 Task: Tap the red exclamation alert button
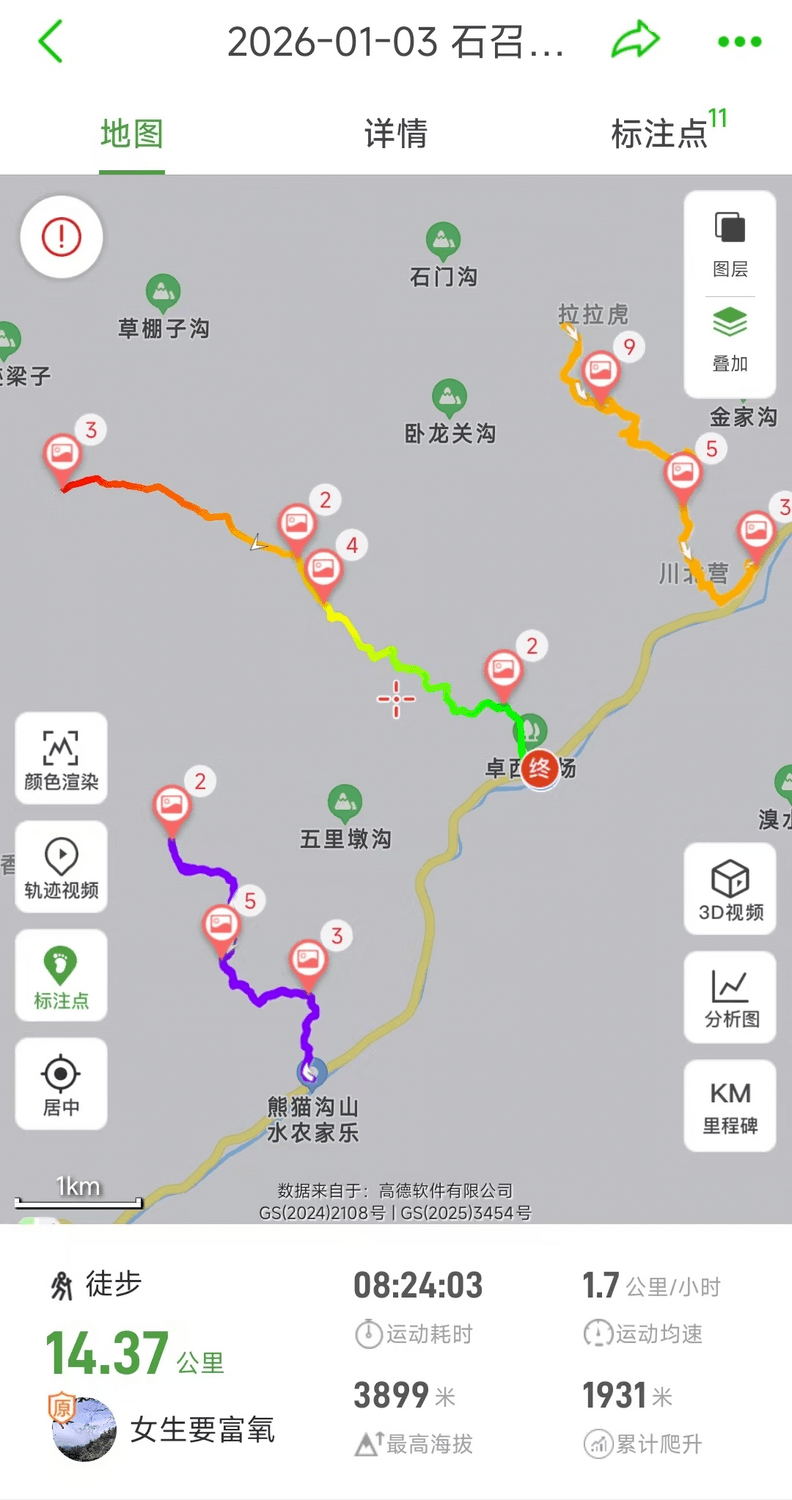click(x=61, y=237)
